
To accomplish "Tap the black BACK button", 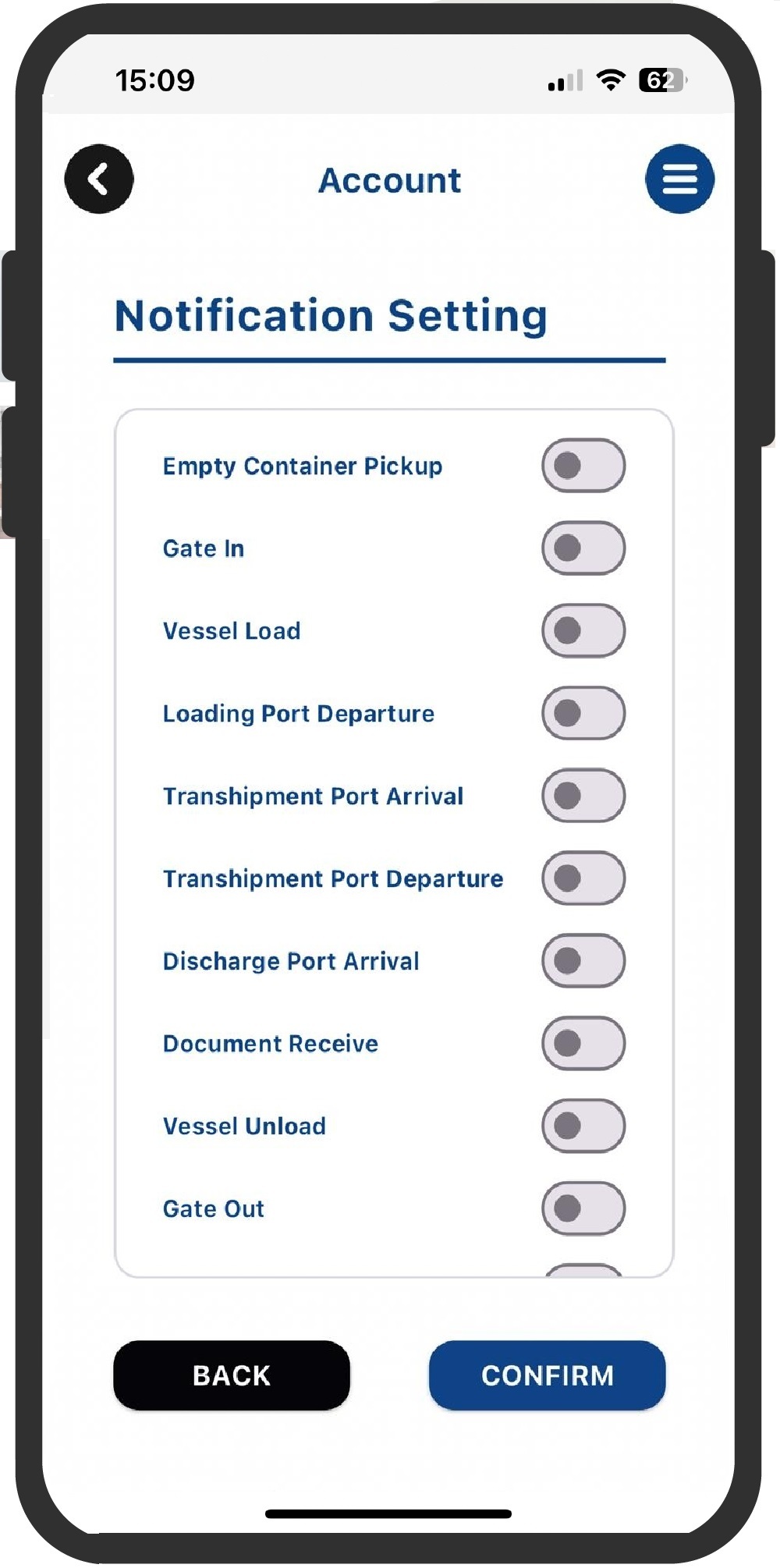I will [232, 1375].
